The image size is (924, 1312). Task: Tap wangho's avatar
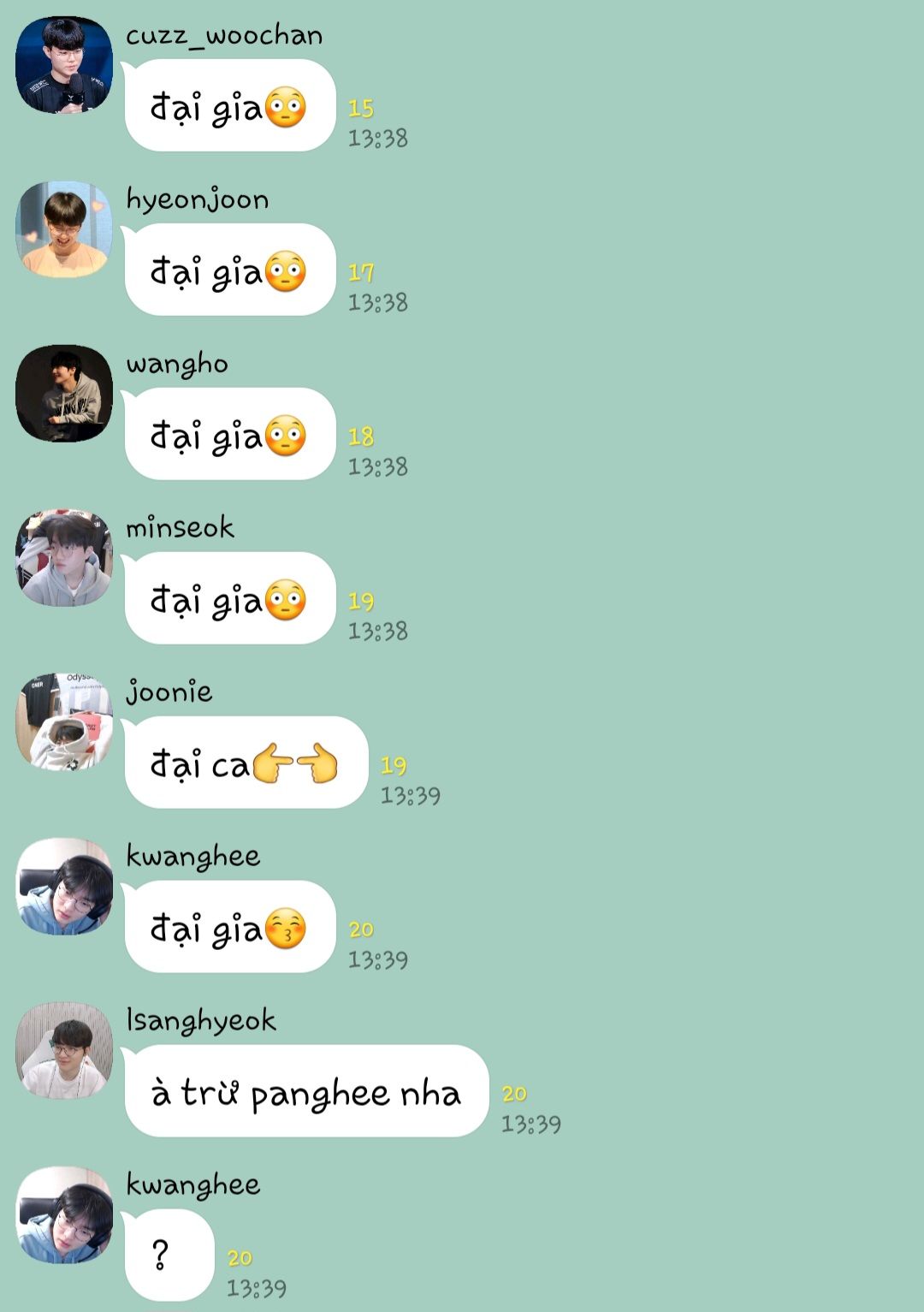point(64,394)
